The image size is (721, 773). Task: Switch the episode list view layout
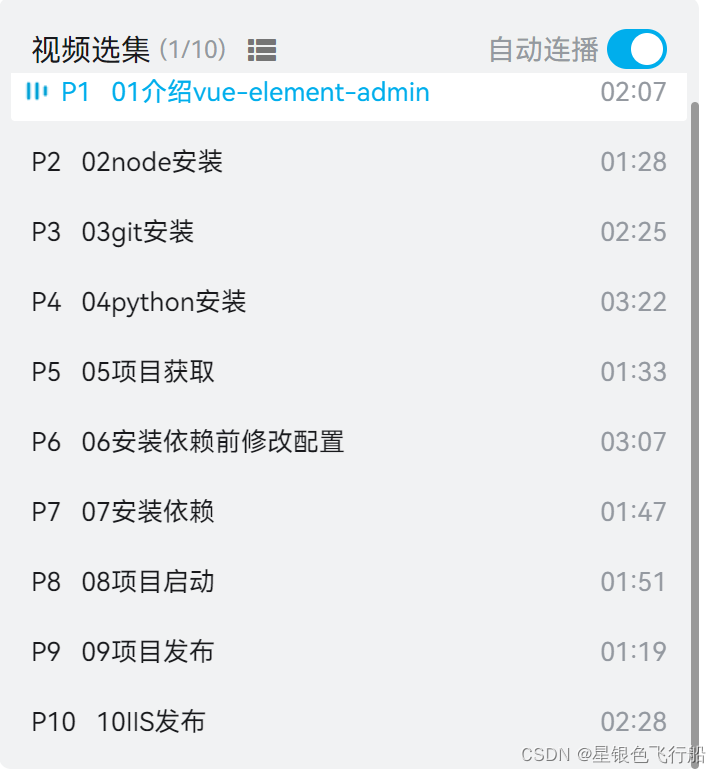point(262,49)
